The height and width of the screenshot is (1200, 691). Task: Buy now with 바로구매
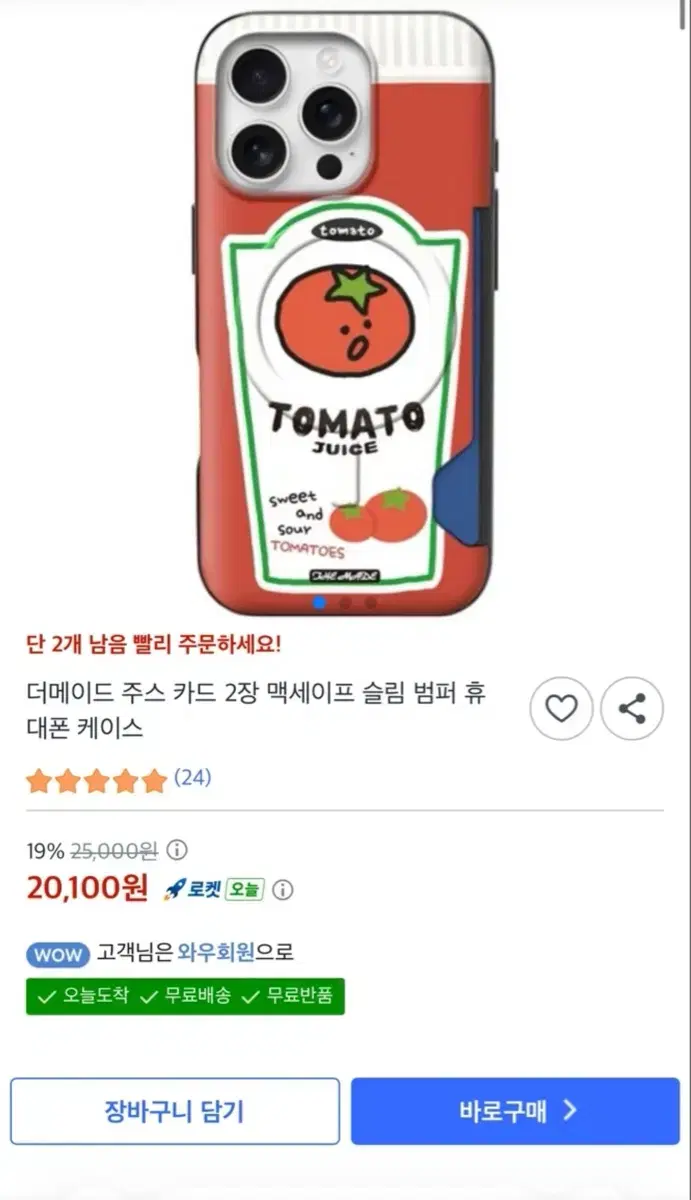click(515, 1111)
